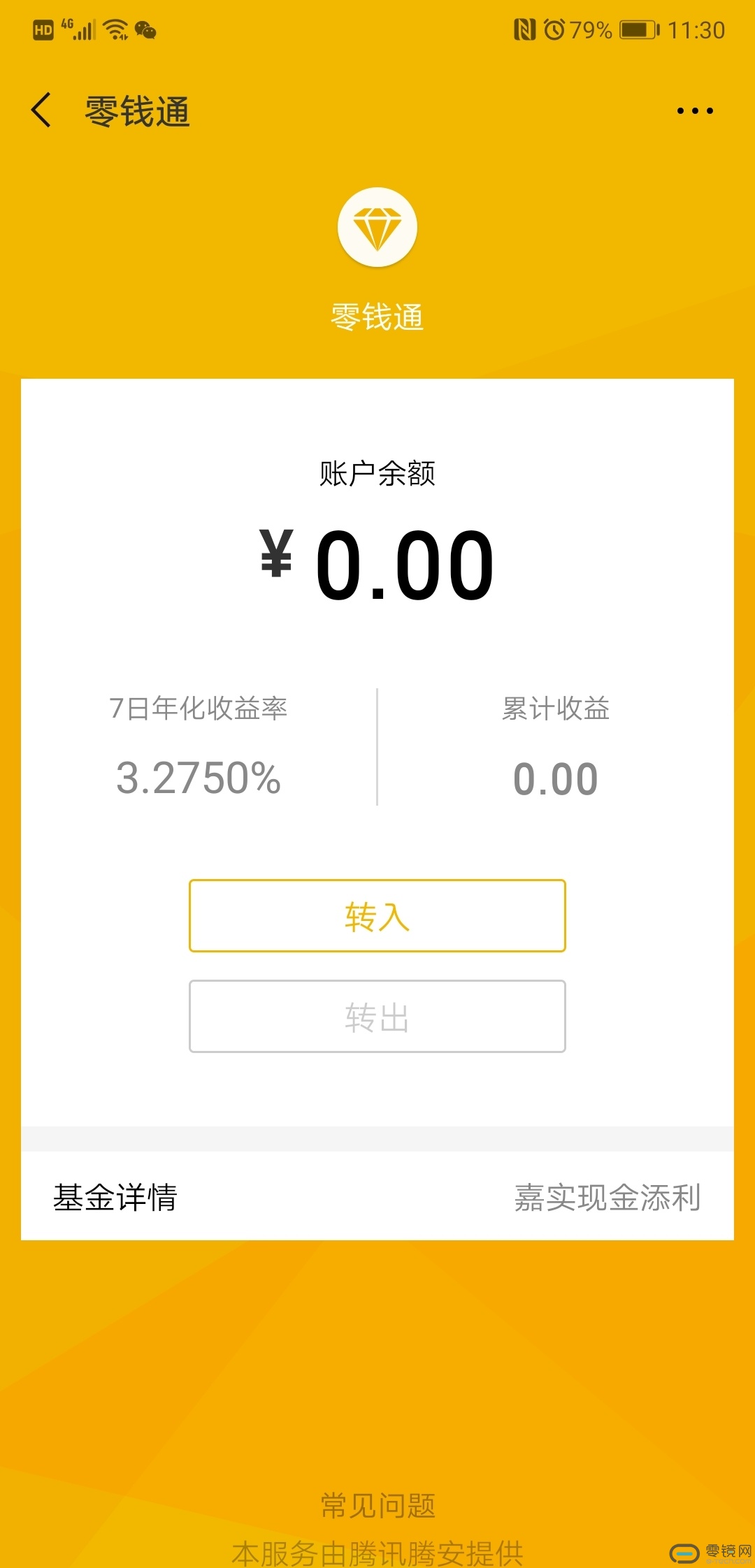Image resolution: width=755 pixels, height=1568 pixels.
Task: Tap the disabled 转出 transfer-out button
Action: tap(377, 1017)
